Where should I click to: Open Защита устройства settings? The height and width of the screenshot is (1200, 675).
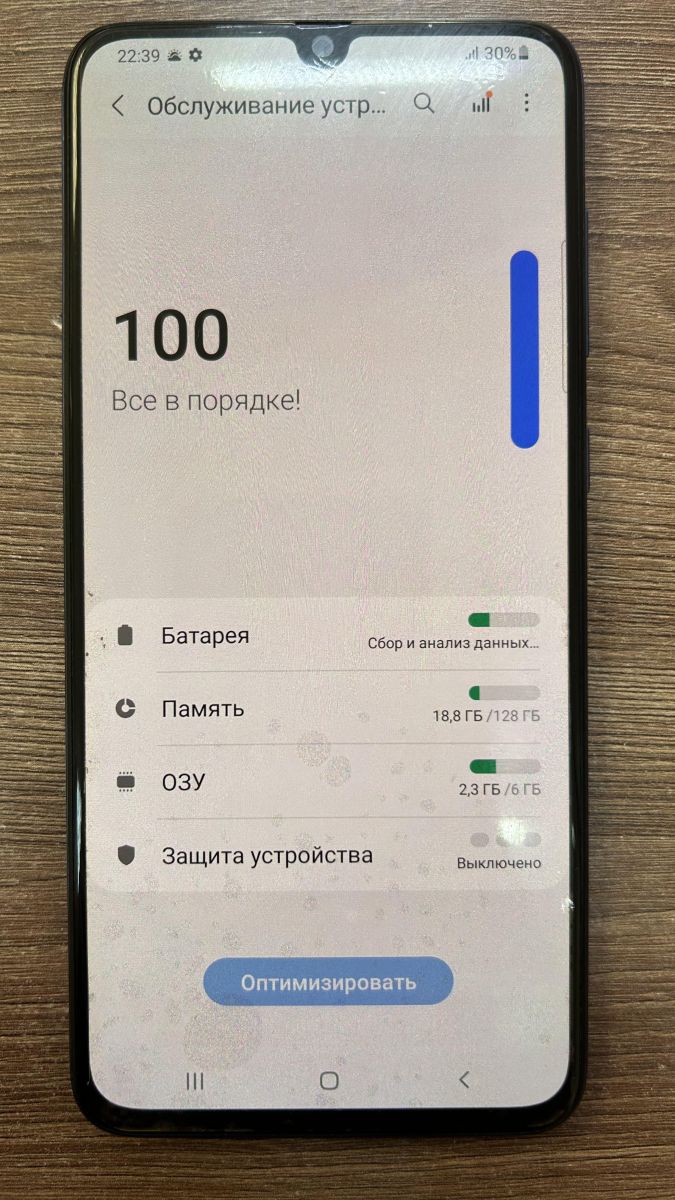pos(327,855)
